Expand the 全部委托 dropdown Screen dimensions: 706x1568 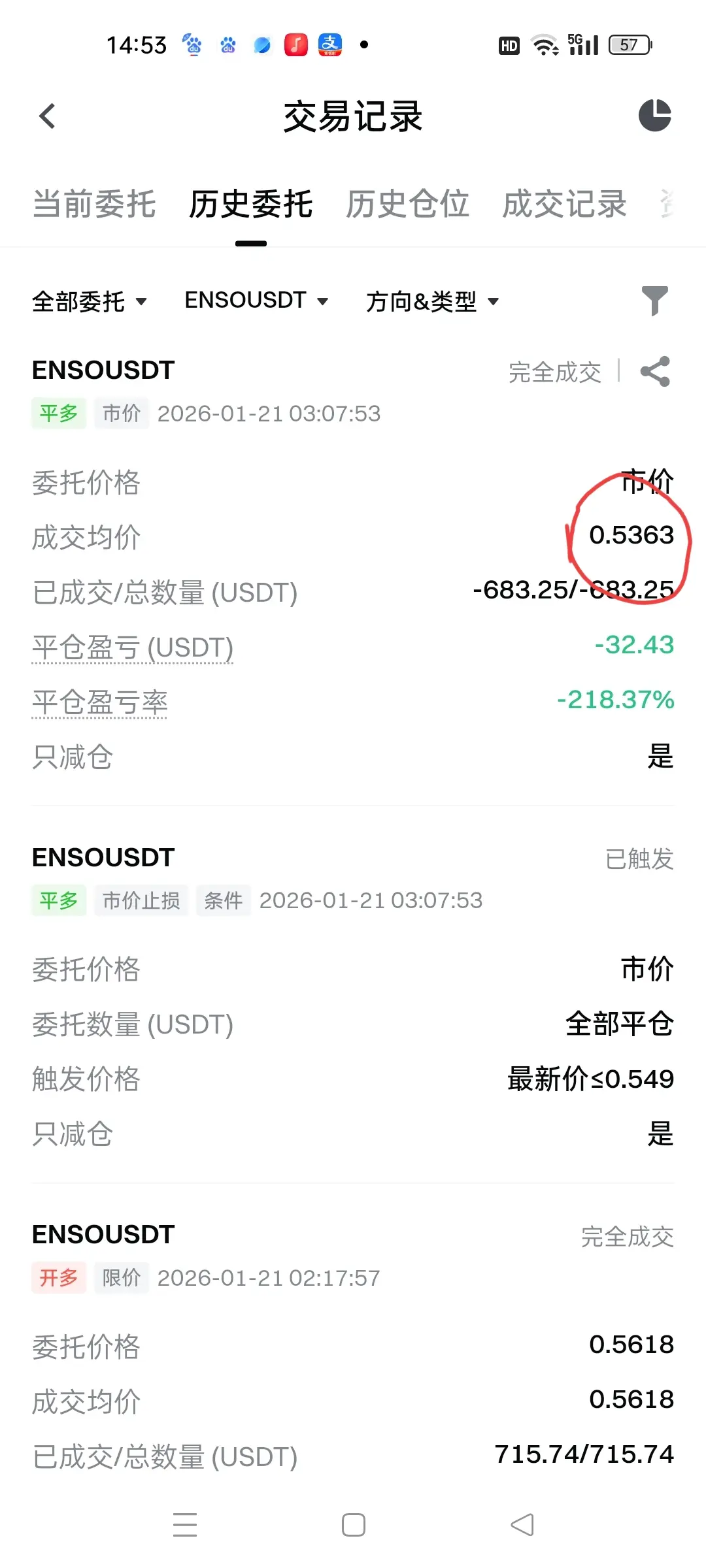[90, 301]
